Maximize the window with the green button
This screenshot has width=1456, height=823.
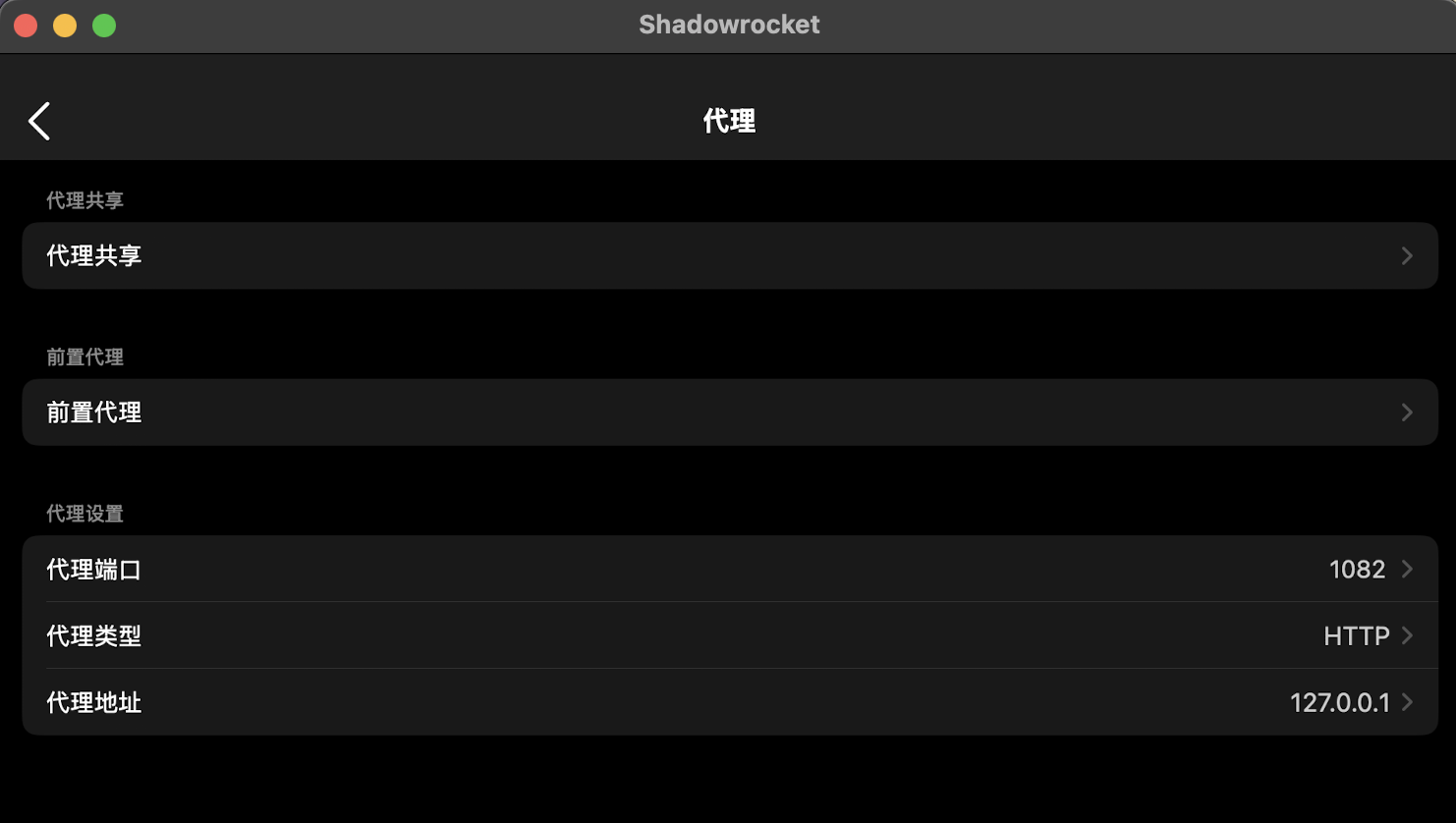[104, 26]
